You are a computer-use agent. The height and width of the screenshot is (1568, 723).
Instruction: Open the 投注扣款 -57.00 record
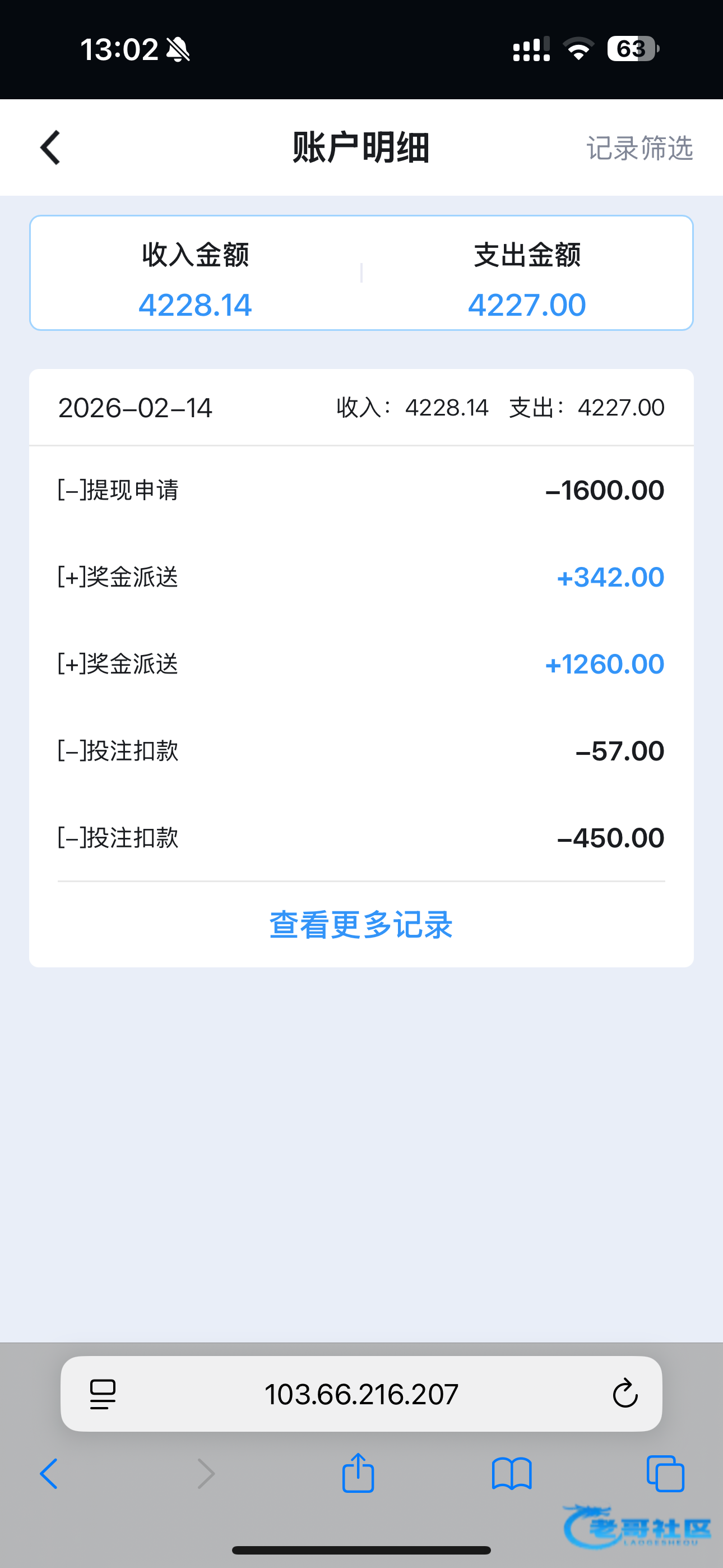click(x=361, y=751)
